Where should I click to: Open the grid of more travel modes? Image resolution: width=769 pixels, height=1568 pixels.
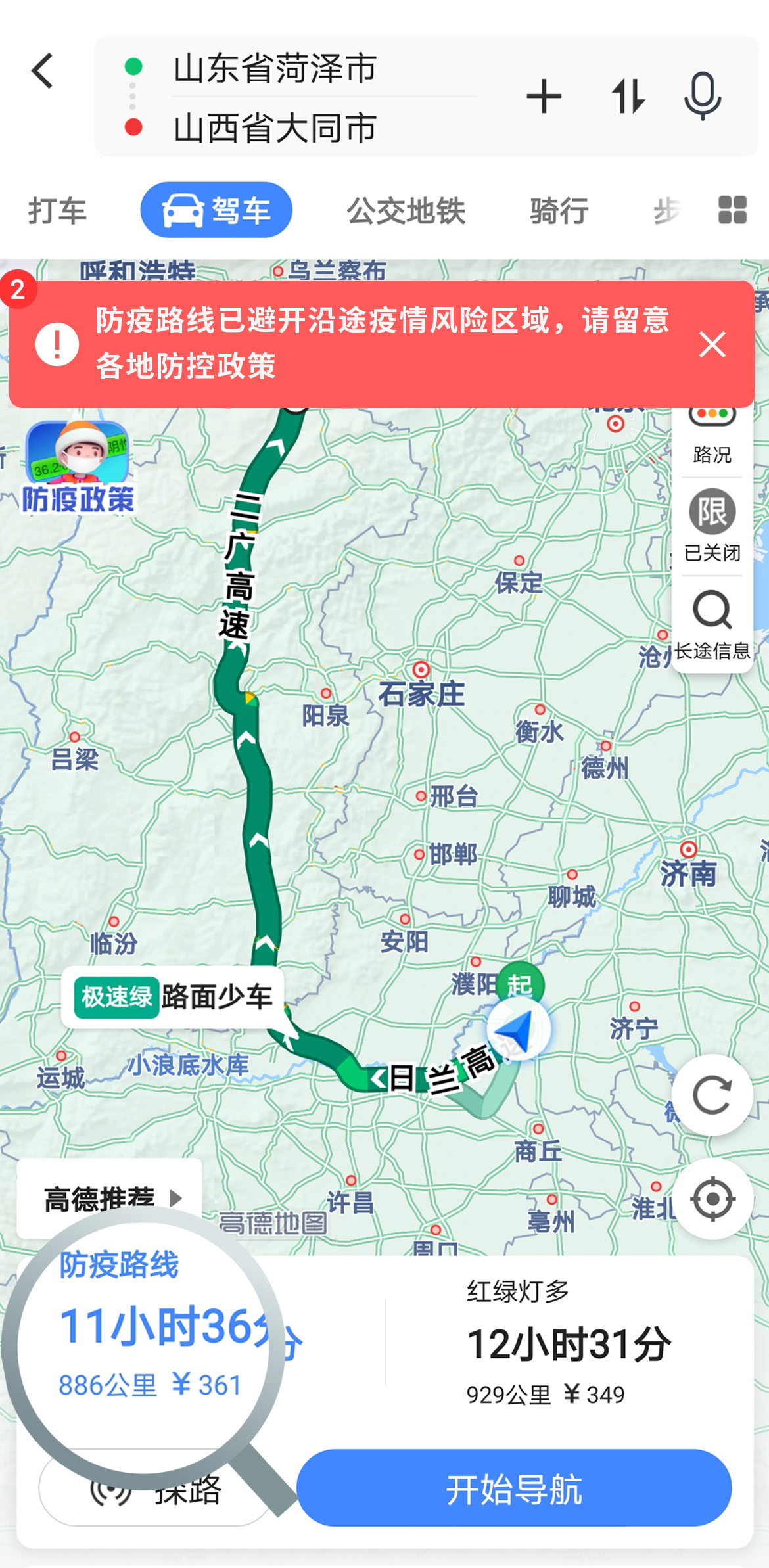coord(732,210)
